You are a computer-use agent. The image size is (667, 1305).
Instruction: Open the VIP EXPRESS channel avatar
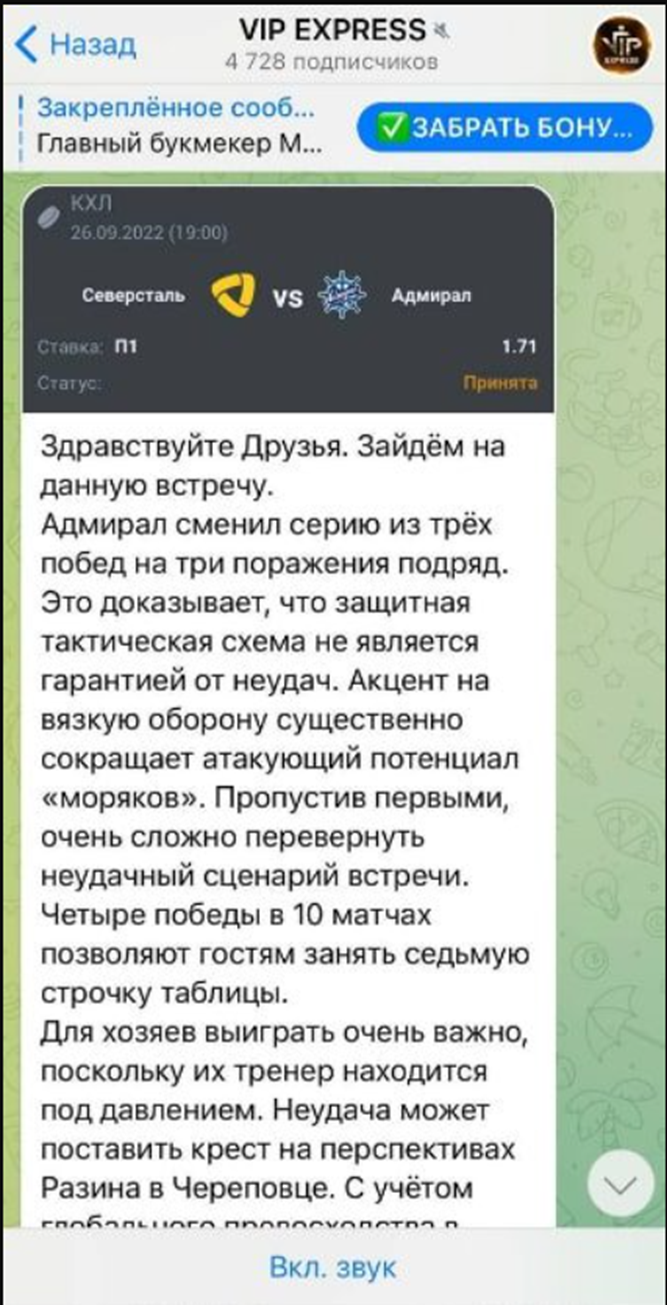[622, 45]
